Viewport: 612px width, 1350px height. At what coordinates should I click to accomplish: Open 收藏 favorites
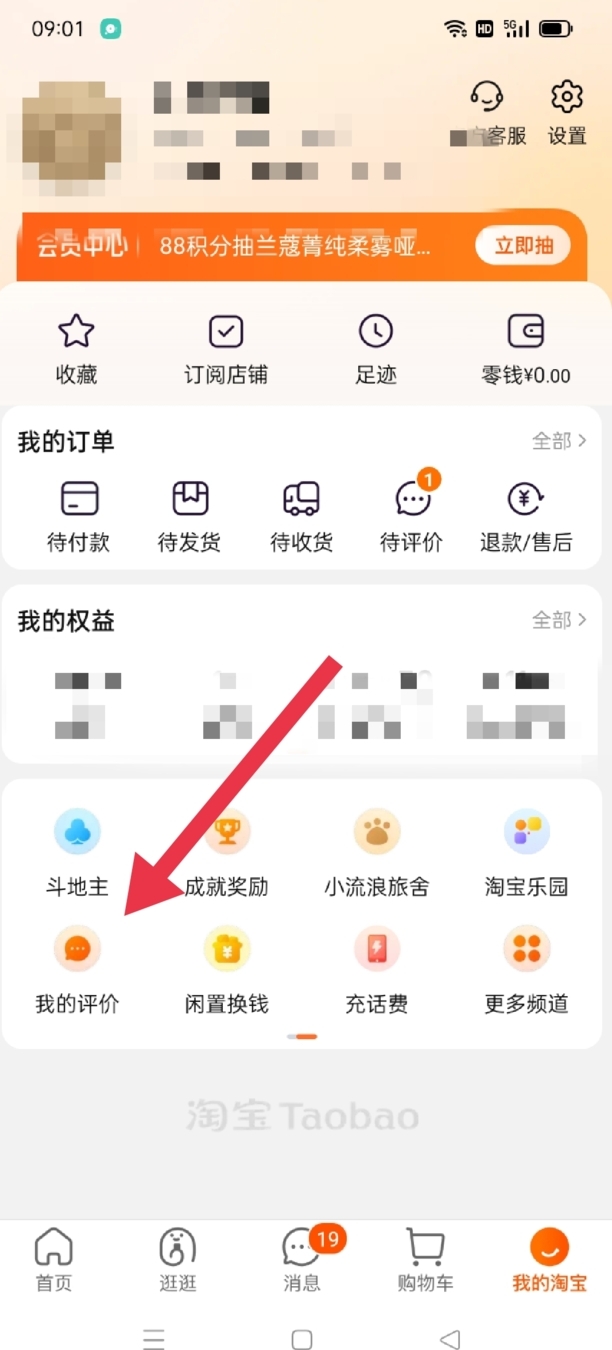pos(77,348)
